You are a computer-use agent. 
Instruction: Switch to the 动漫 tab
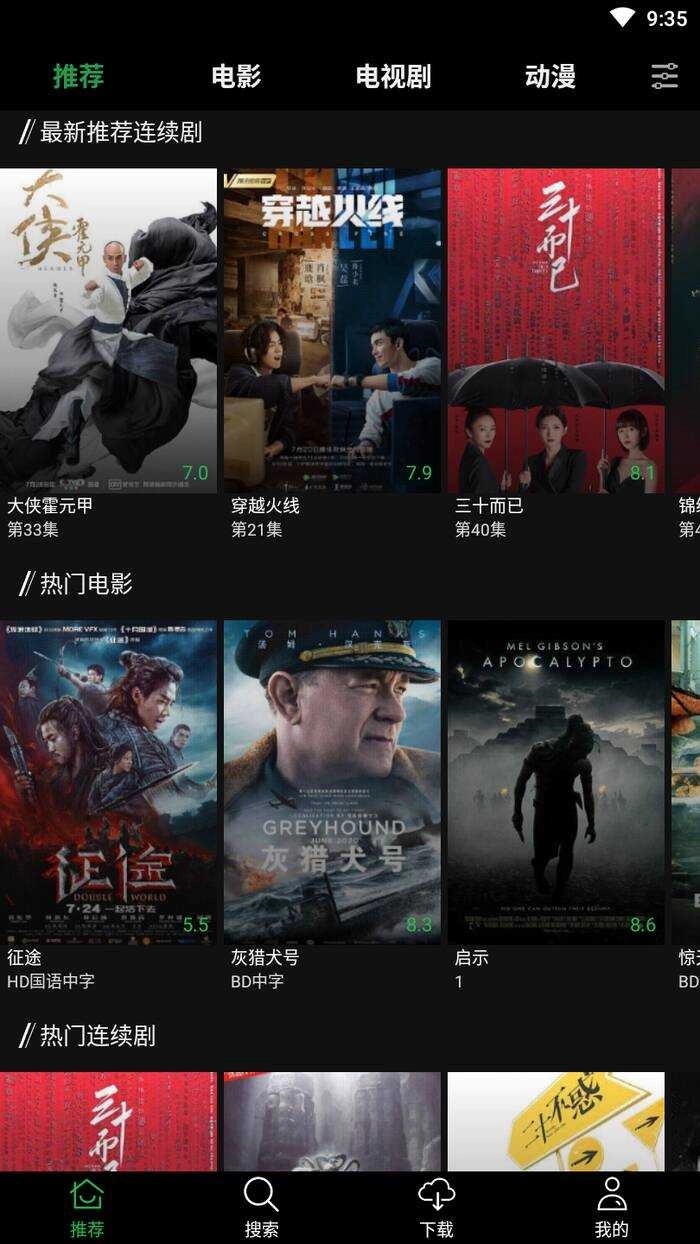550,76
